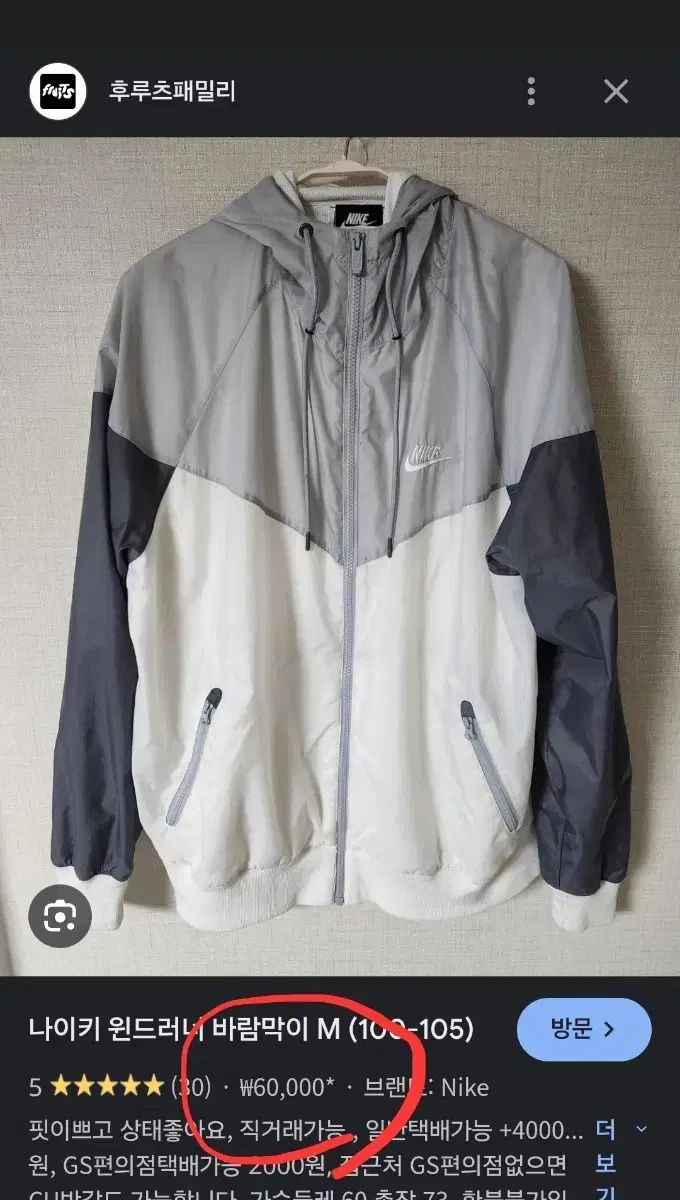
Task: Expand description with 더보기
Action: click(x=607, y=1160)
